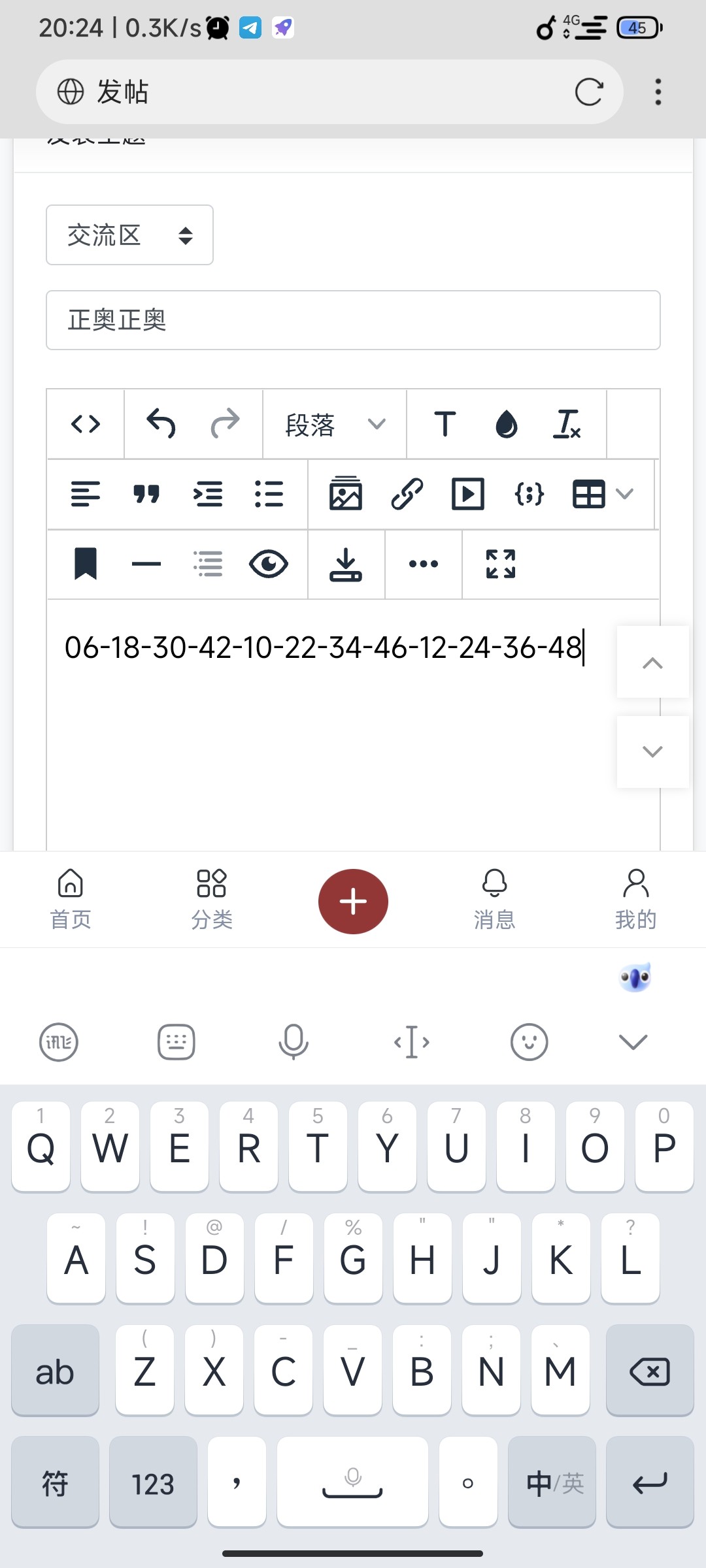This screenshot has width=706, height=1568.
Task: Insert a bookmark anchor
Action: [x=86, y=564]
